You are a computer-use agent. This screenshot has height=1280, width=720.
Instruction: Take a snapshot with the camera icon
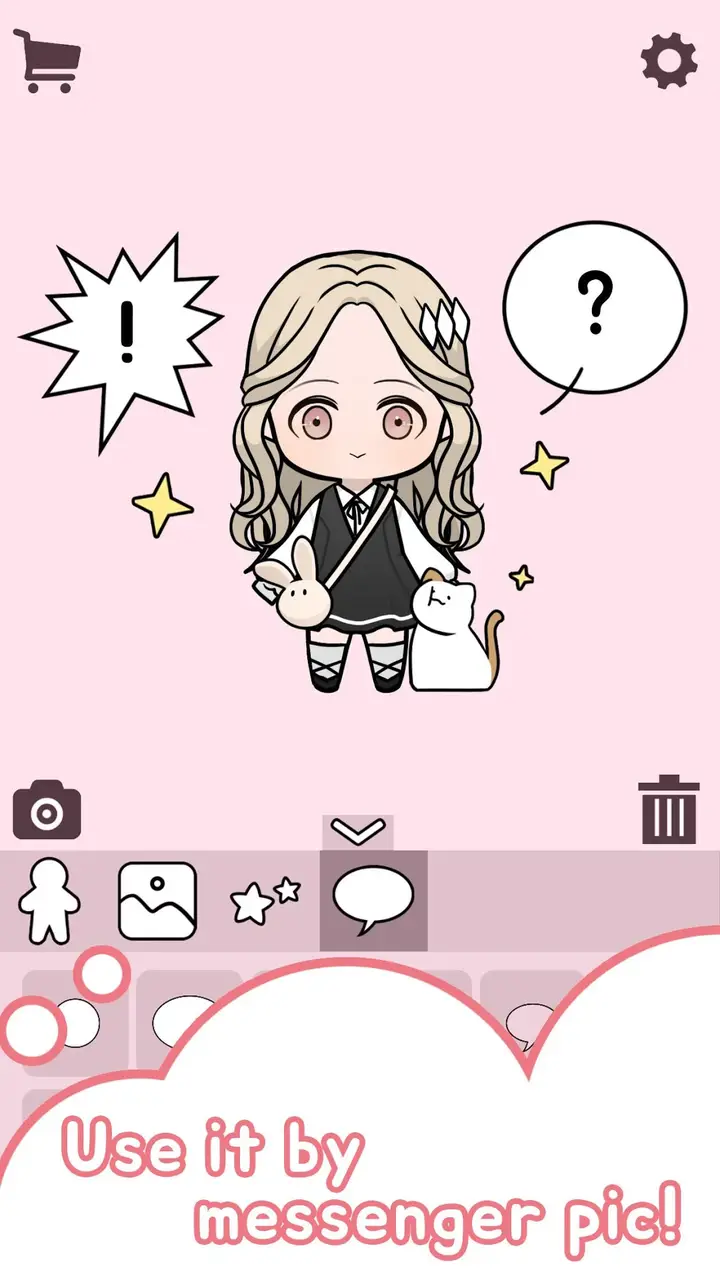(47, 811)
